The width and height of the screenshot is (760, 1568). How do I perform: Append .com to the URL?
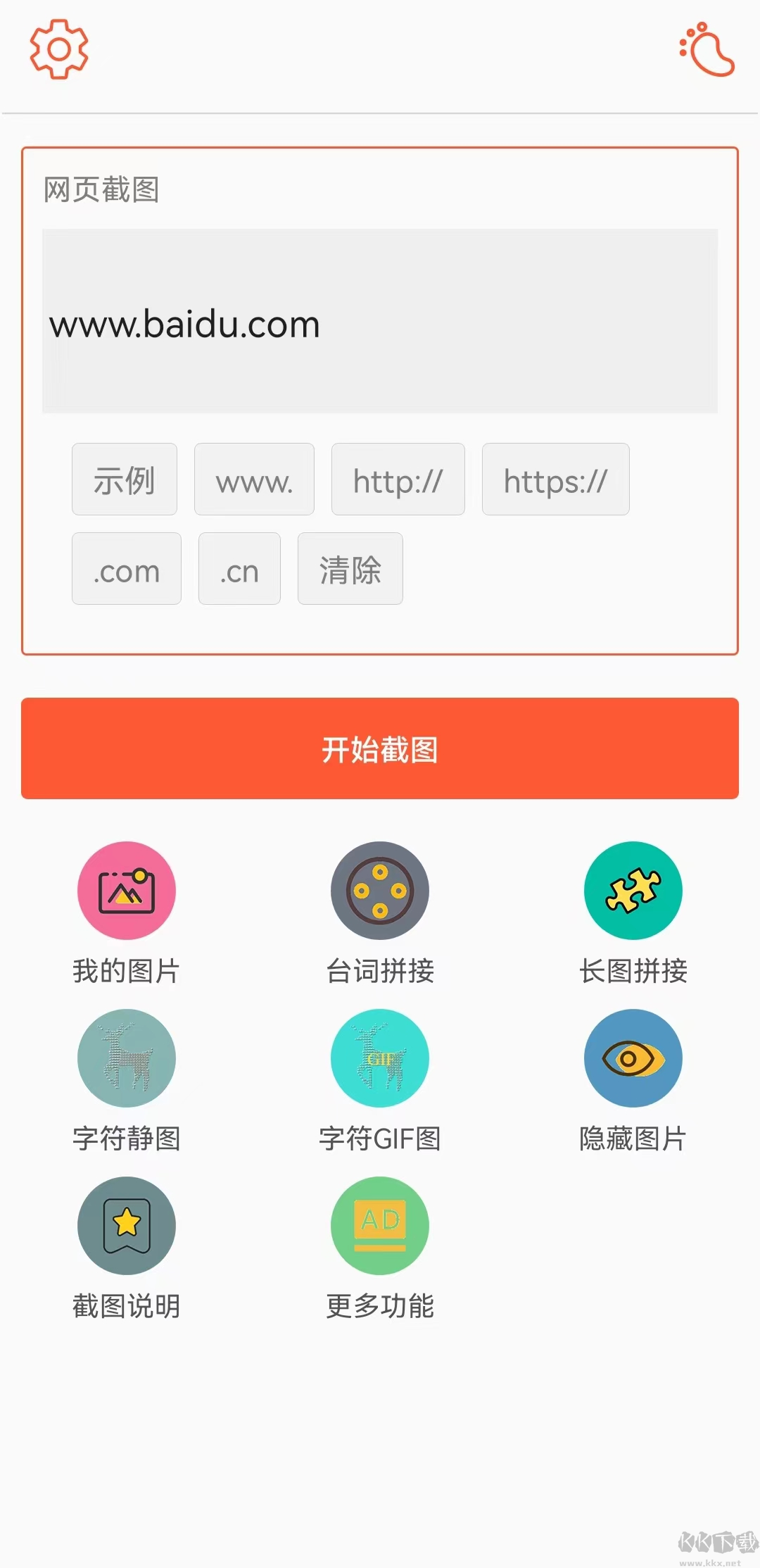click(x=126, y=570)
